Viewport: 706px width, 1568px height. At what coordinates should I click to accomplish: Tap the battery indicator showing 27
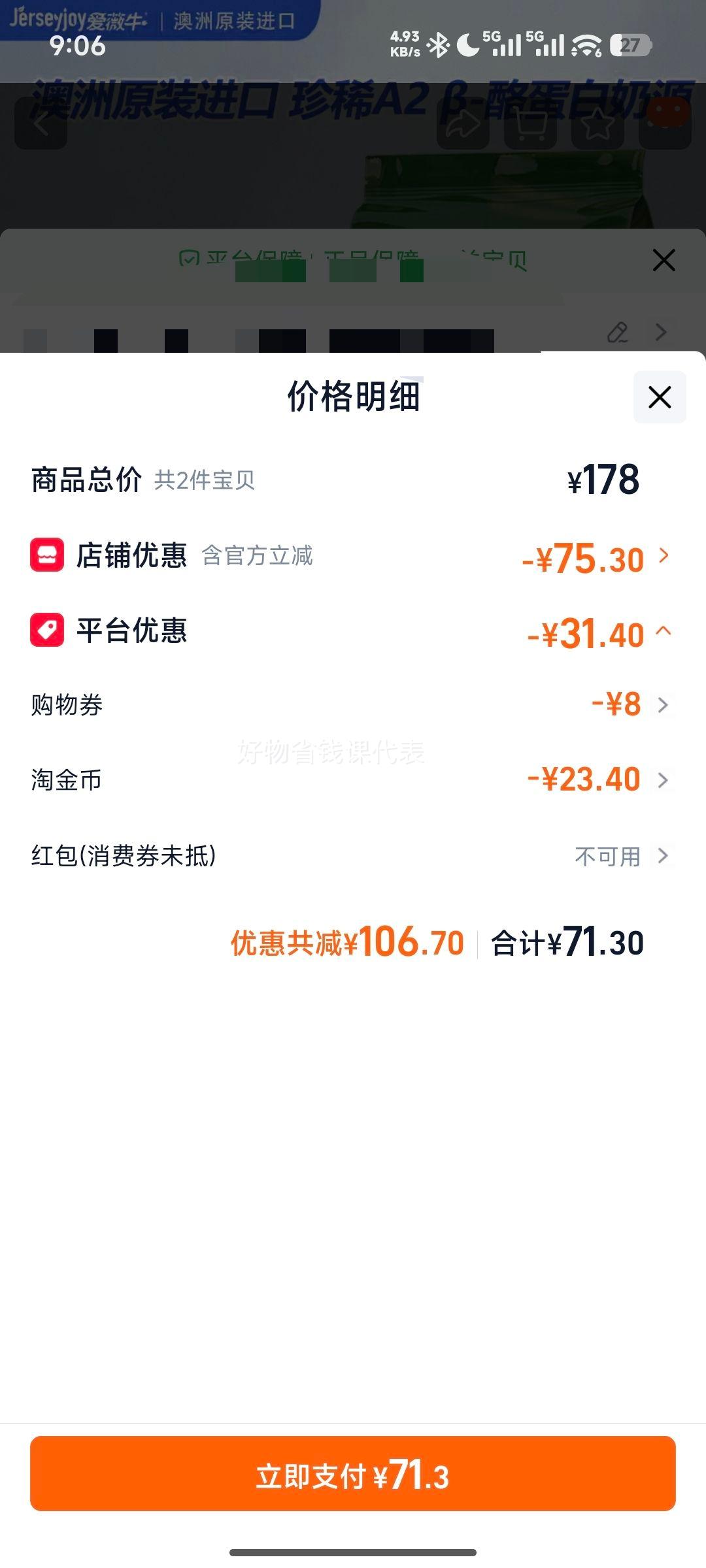pyautogui.click(x=629, y=44)
